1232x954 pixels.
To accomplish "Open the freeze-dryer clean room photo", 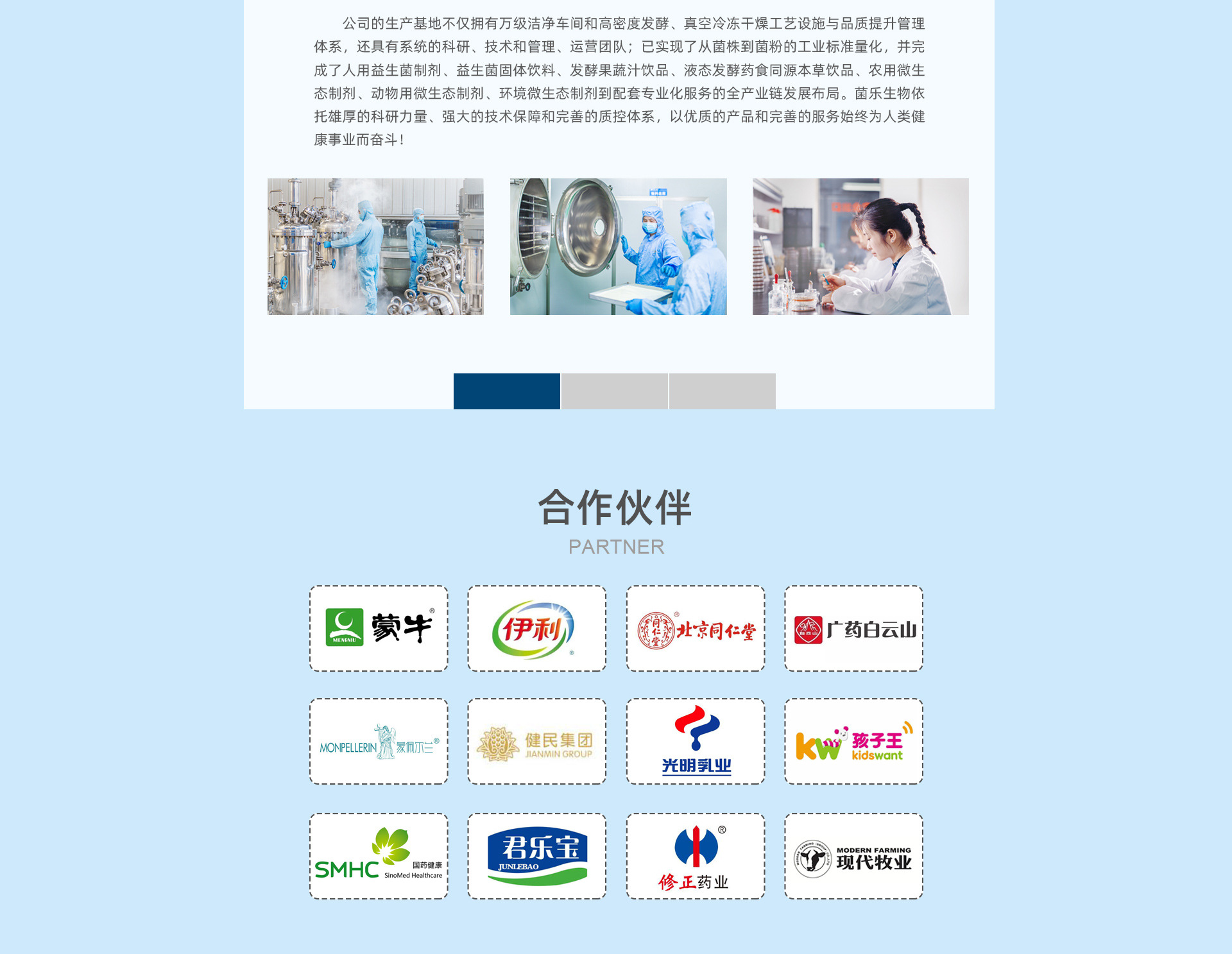I will pyautogui.click(x=618, y=246).
